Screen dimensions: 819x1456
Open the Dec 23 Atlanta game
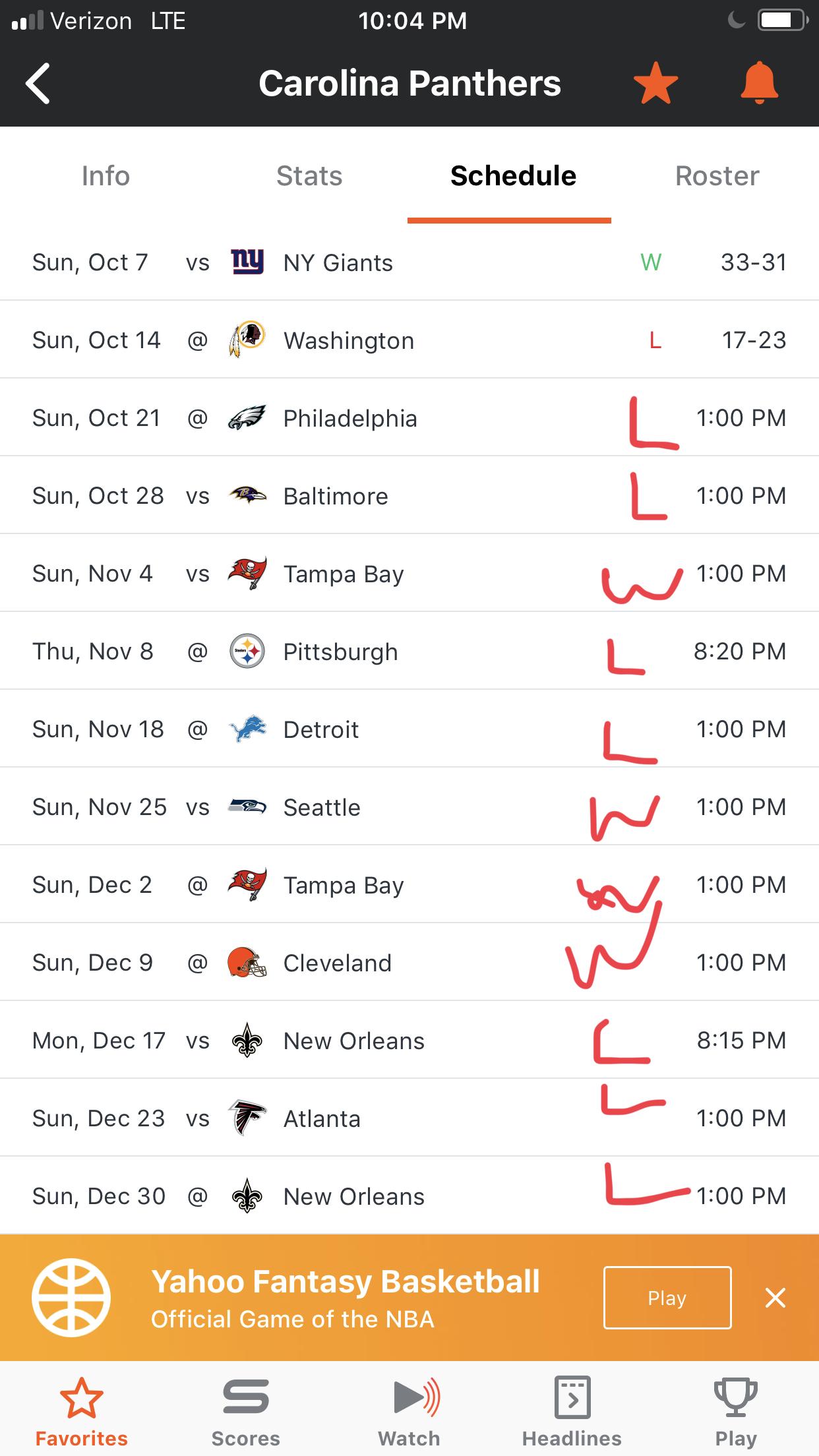(409, 1118)
